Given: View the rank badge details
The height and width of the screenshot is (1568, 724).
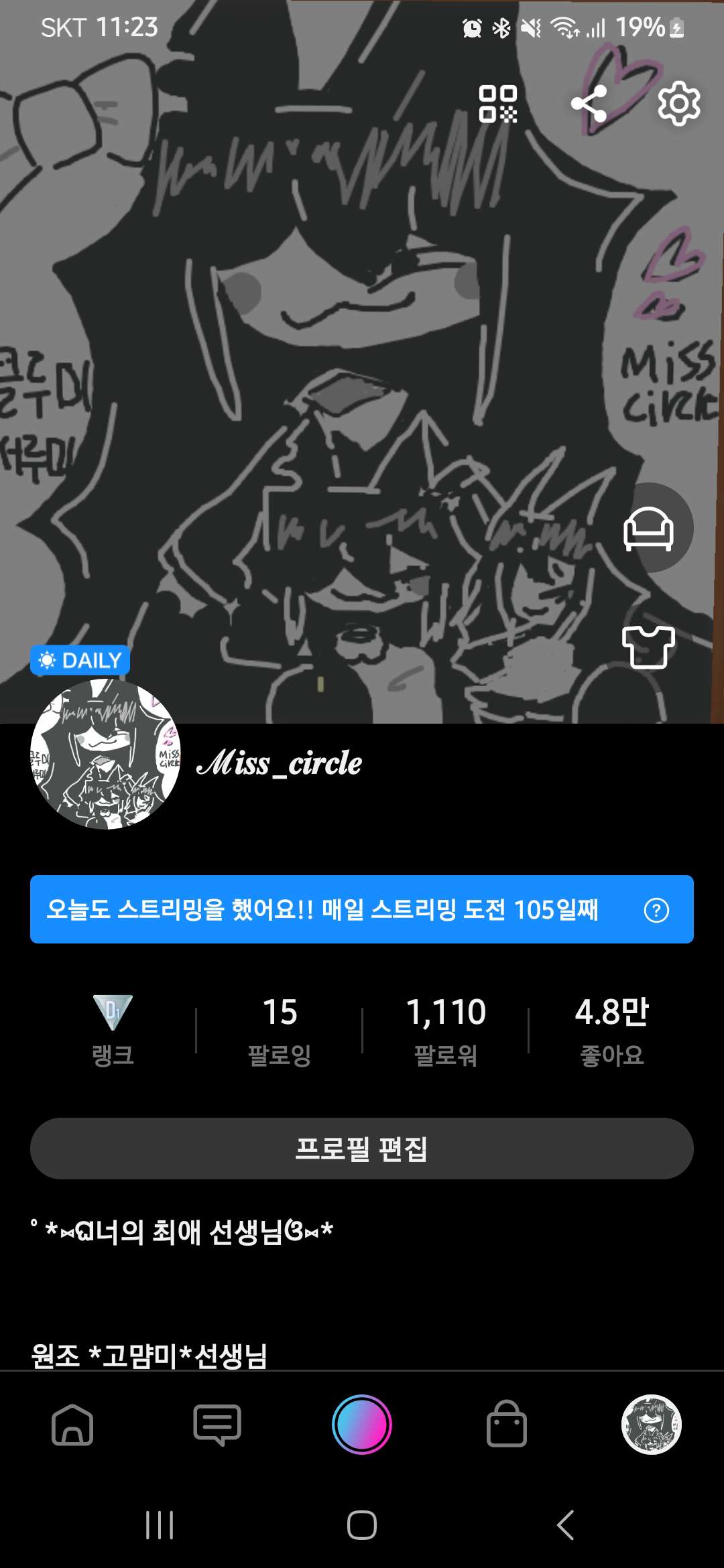Looking at the screenshot, I should 113,1029.
